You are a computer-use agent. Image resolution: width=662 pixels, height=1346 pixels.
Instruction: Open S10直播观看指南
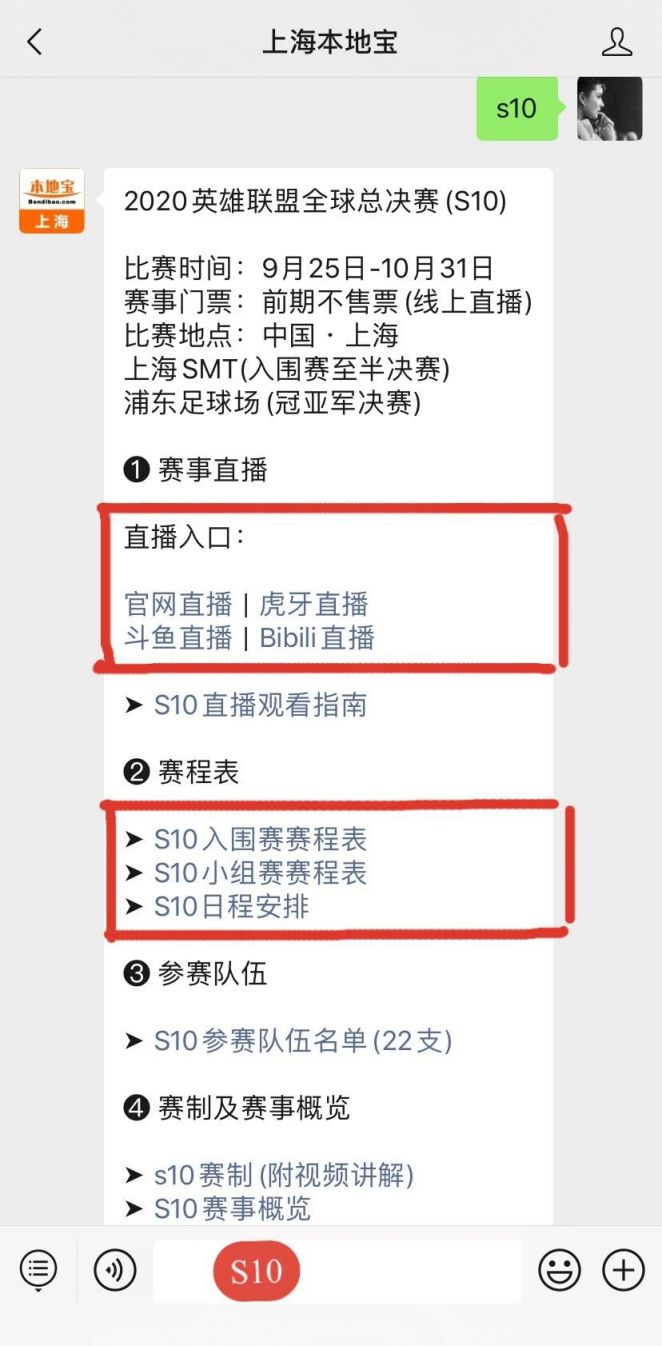260,705
